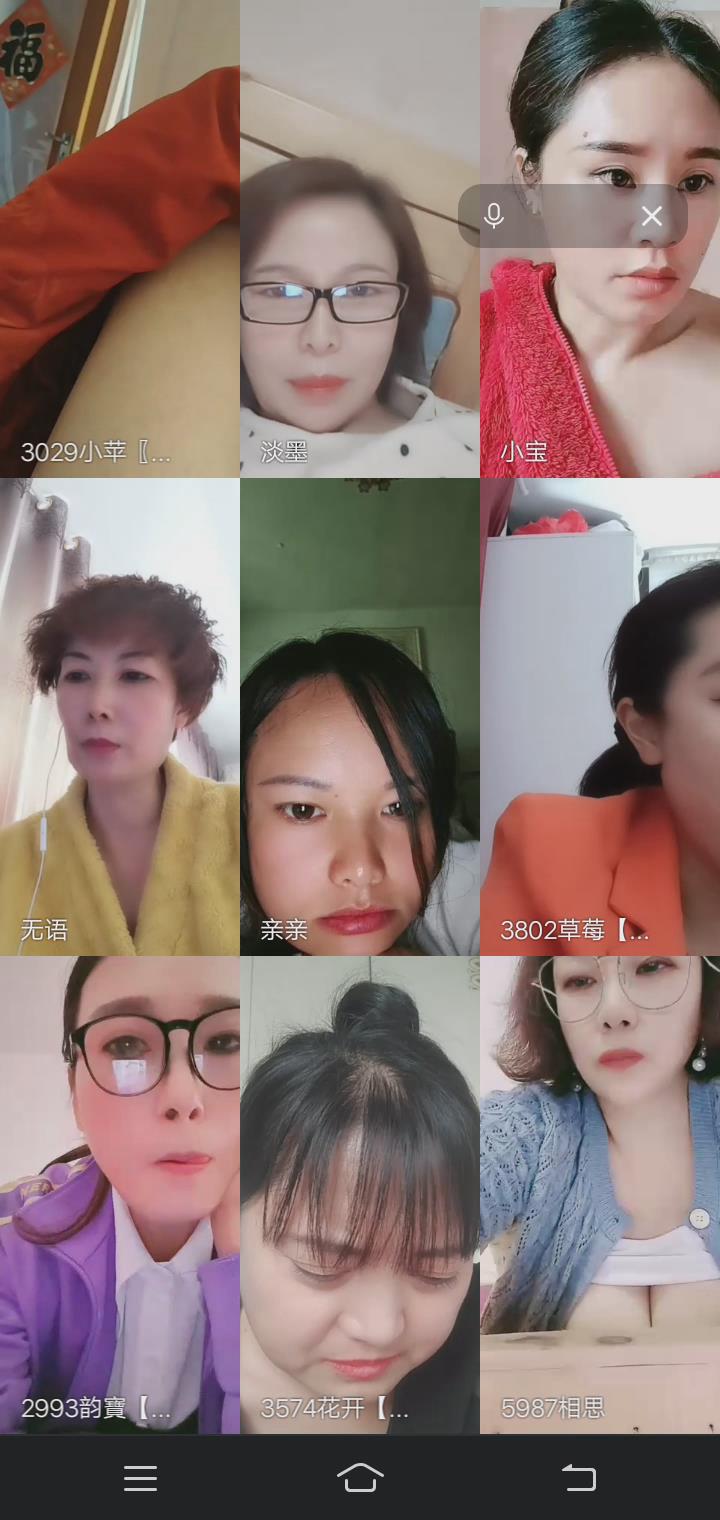Tap the microphone icon in the floating bar
The width and height of the screenshot is (720, 1520).
[493, 216]
